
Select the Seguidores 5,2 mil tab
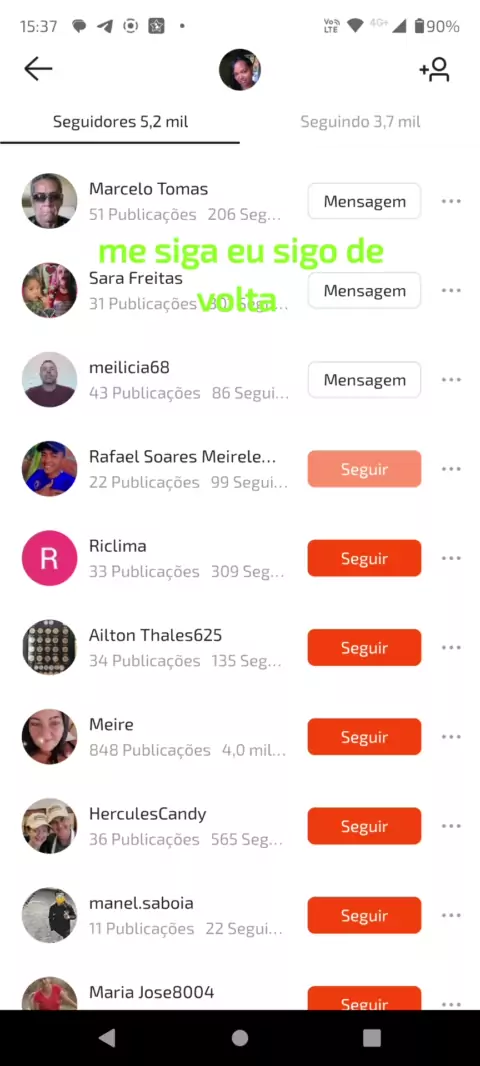tap(120, 122)
